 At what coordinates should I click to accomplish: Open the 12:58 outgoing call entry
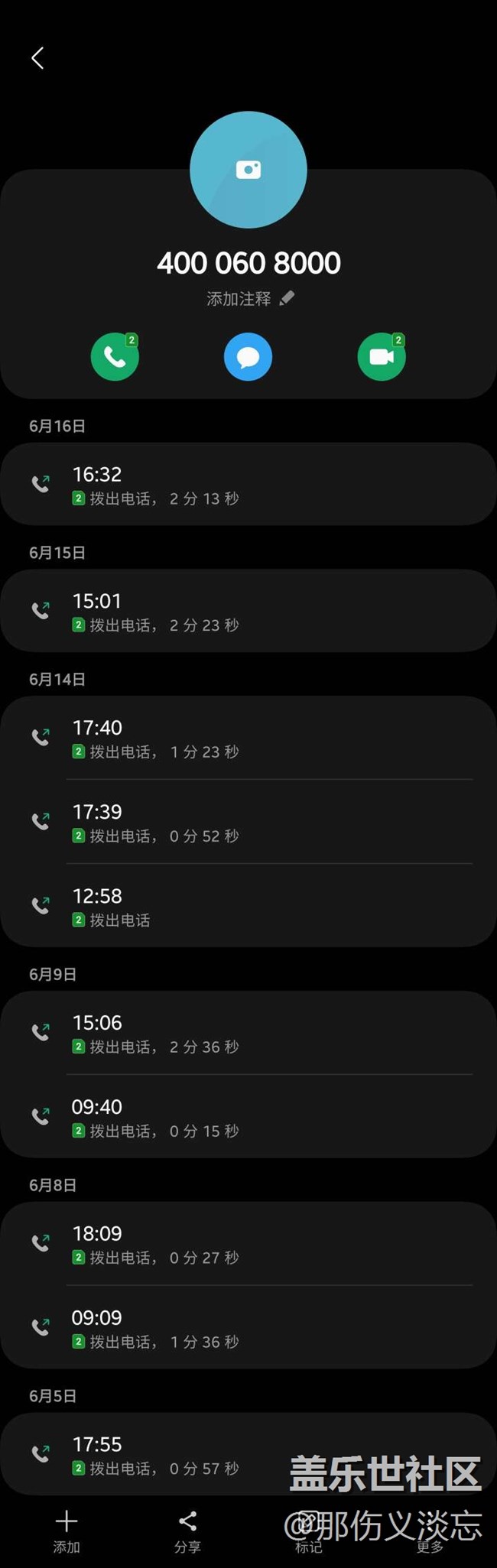pos(248,906)
